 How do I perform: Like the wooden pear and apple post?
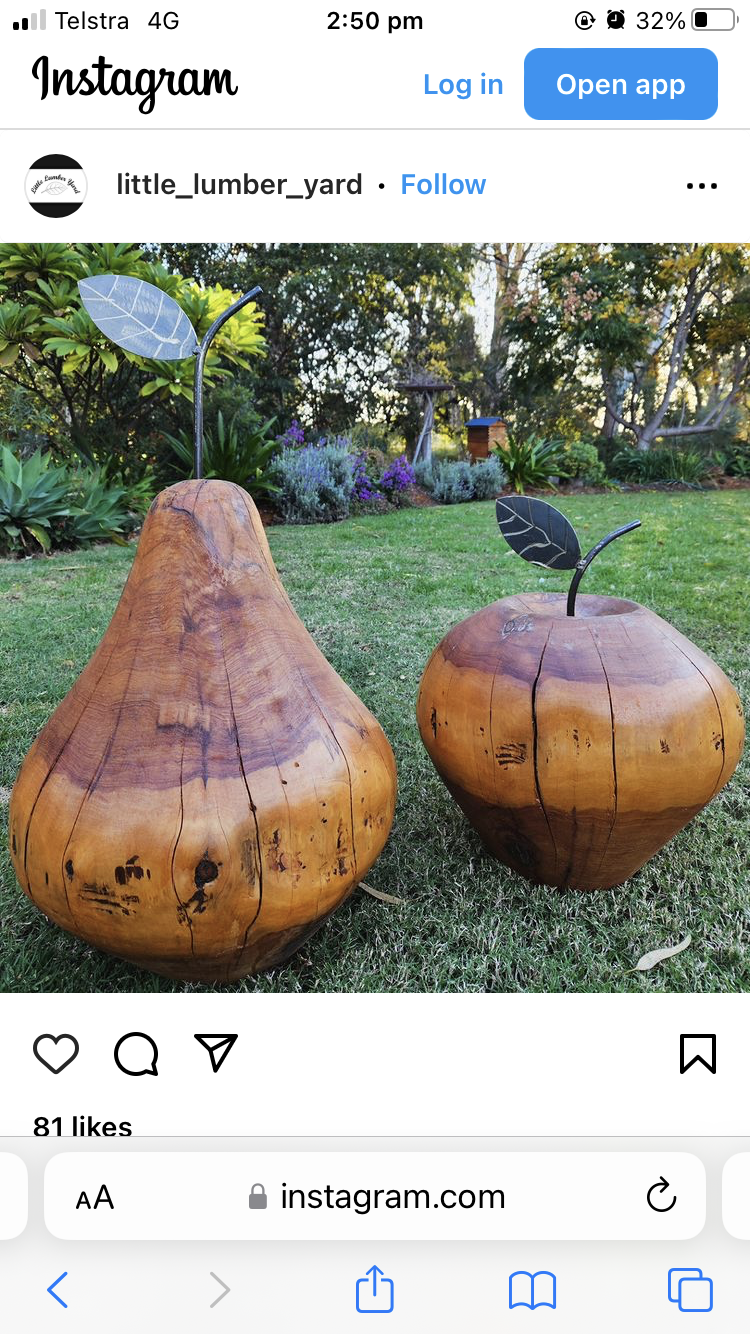pos(56,1054)
